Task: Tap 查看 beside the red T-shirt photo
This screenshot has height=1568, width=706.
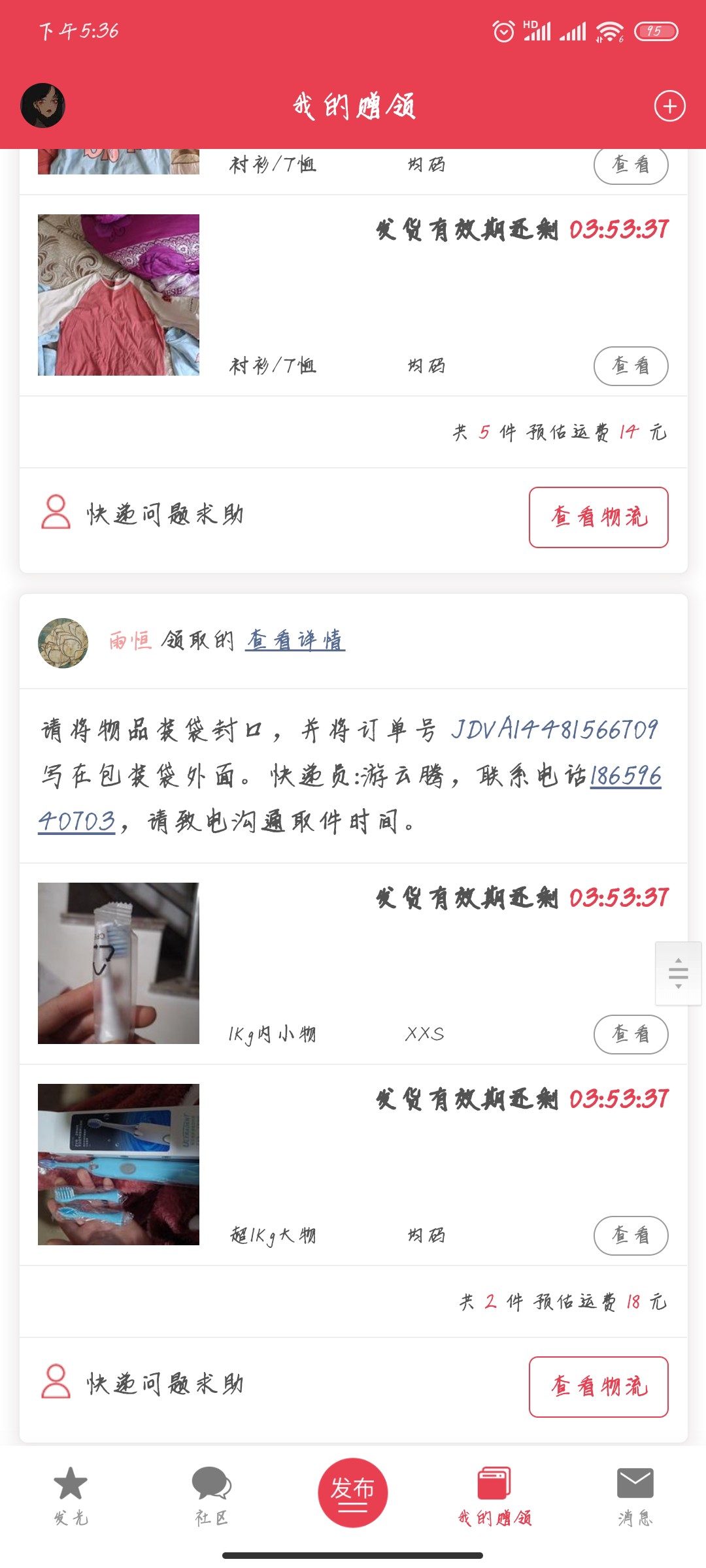Action: point(630,366)
